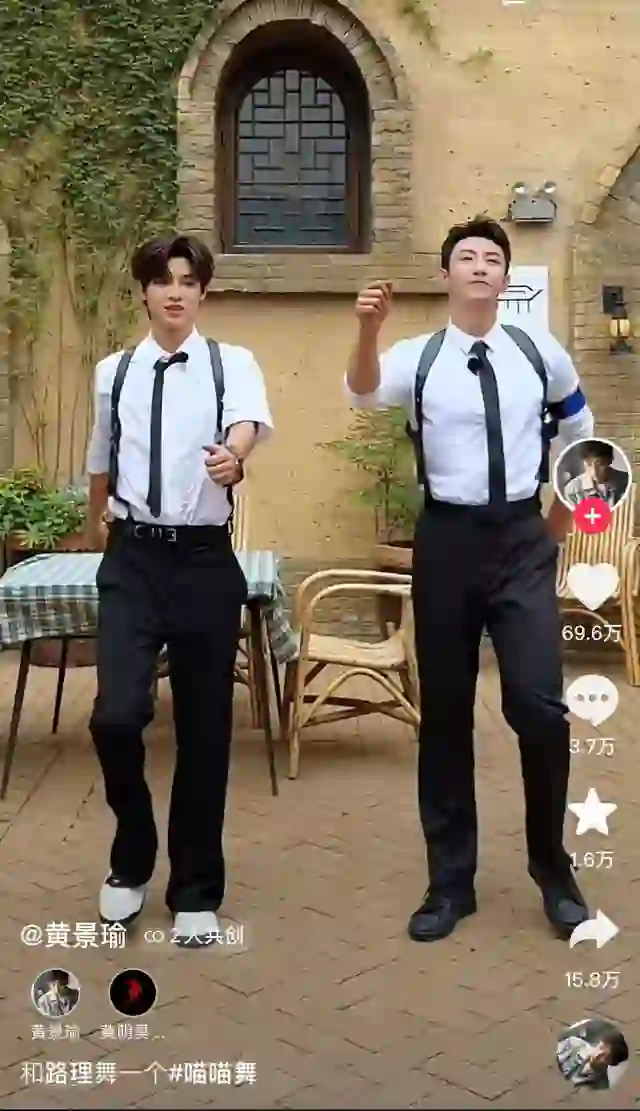Screen dimensions: 640x1111
Task: Follow the author with the plus button
Action: (x=592, y=517)
